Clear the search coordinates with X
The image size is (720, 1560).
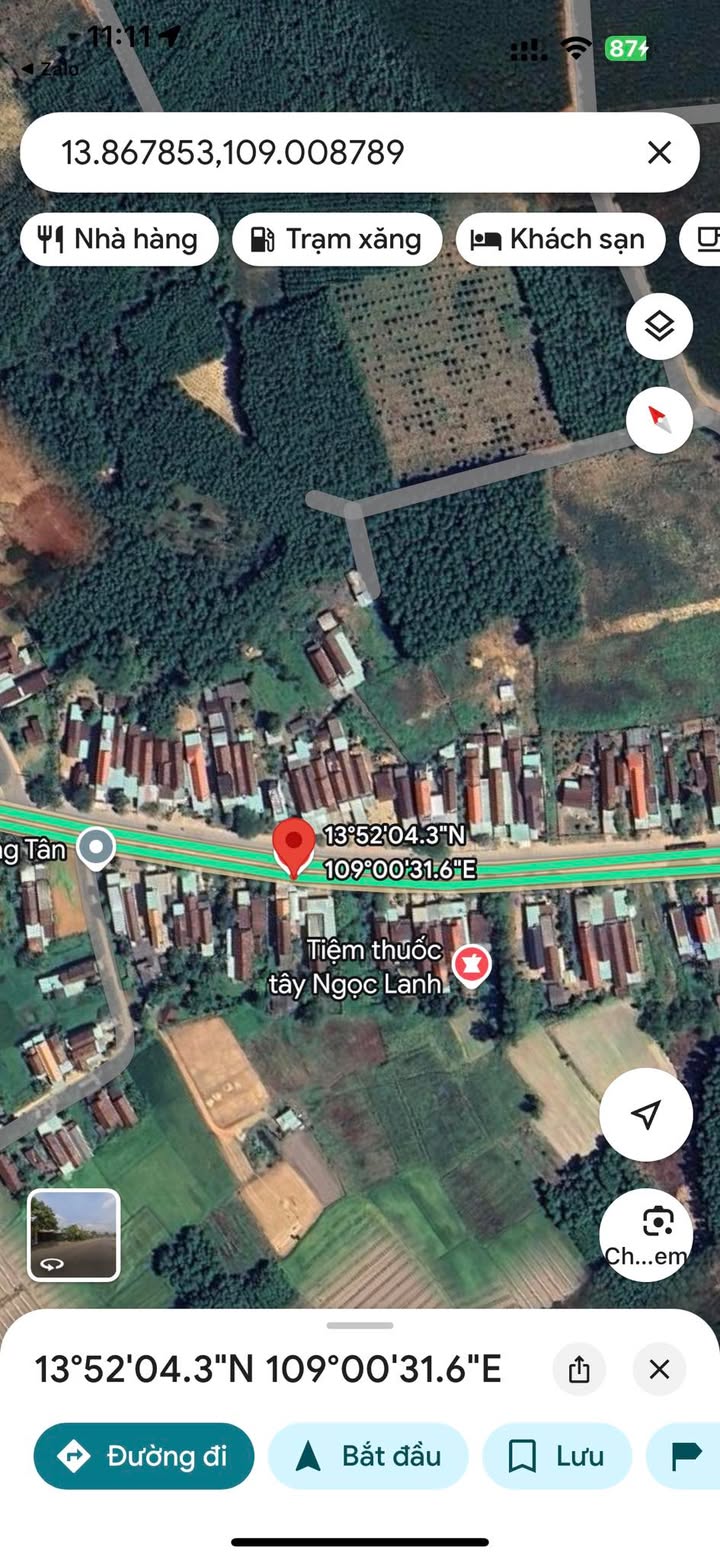point(659,153)
